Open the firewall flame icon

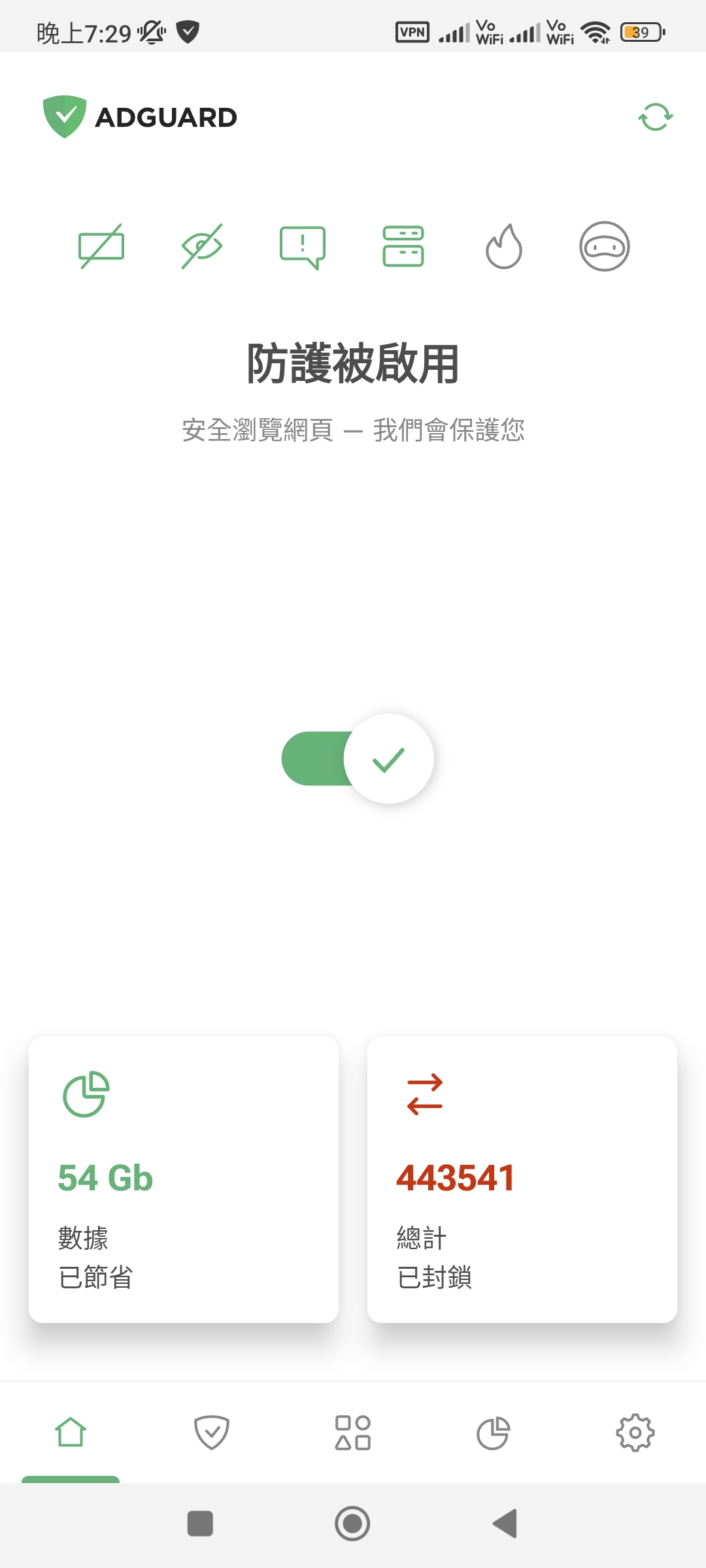[504, 246]
